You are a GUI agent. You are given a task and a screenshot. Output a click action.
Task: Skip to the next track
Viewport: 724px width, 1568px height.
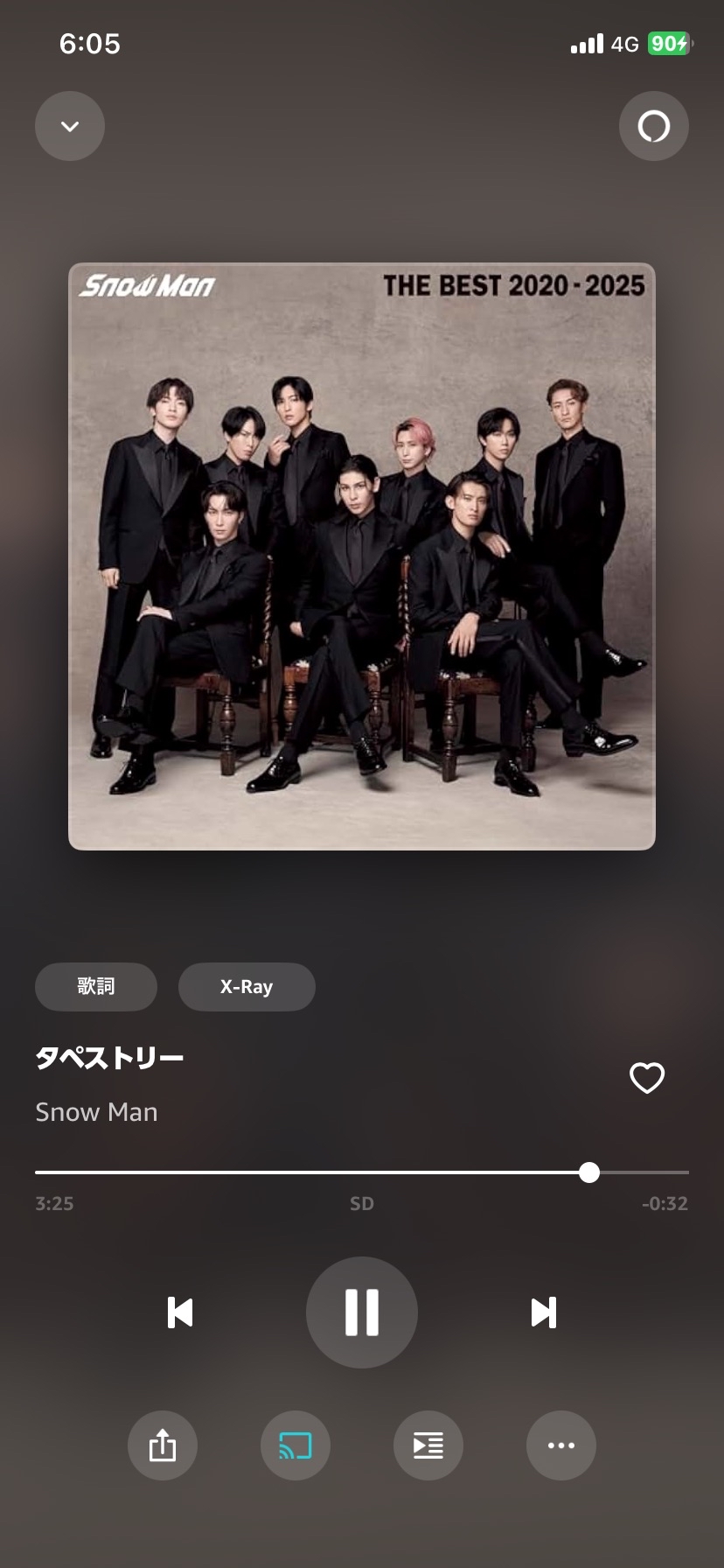coord(543,1312)
